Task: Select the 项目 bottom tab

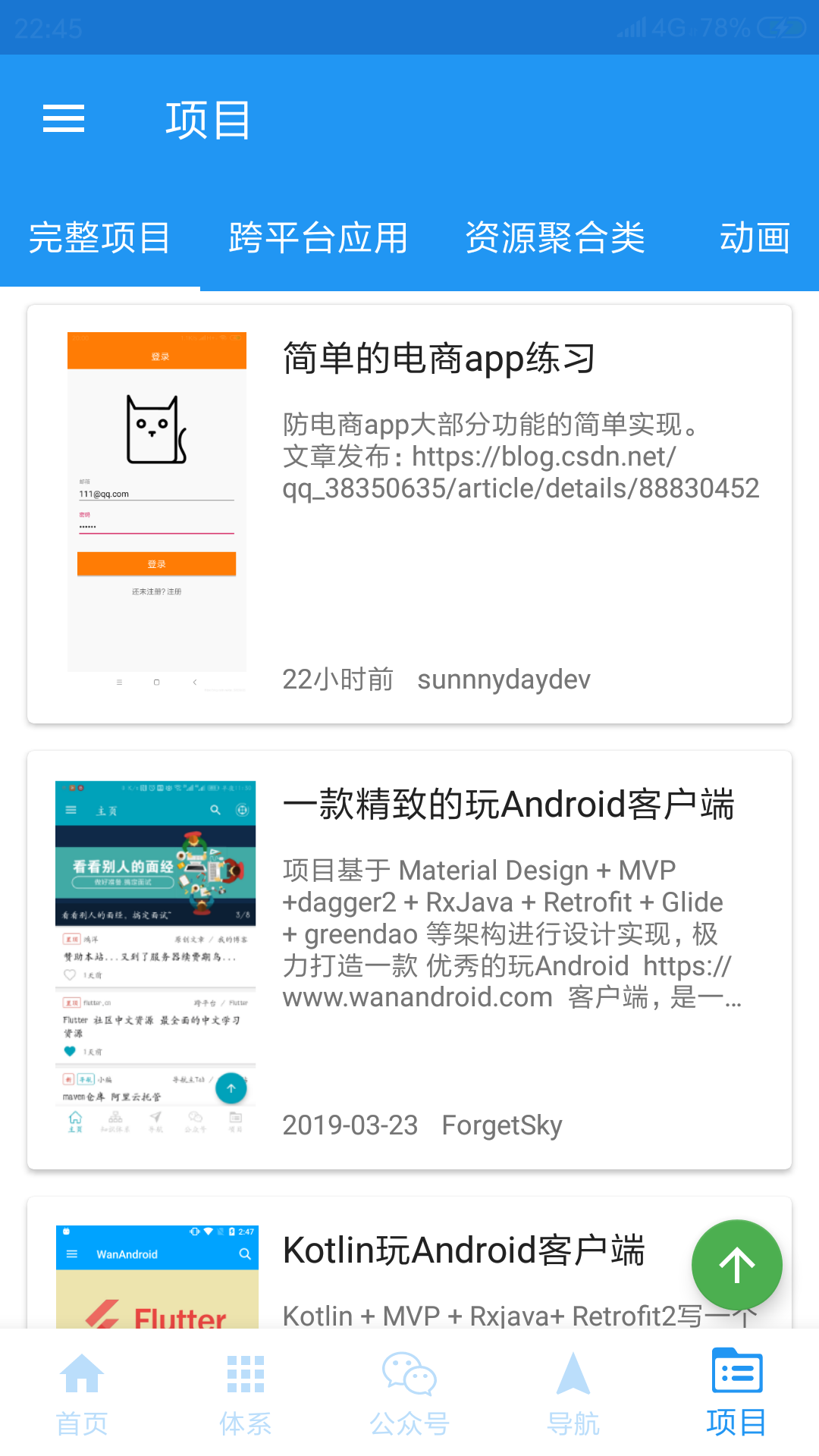Action: click(737, 1394)
